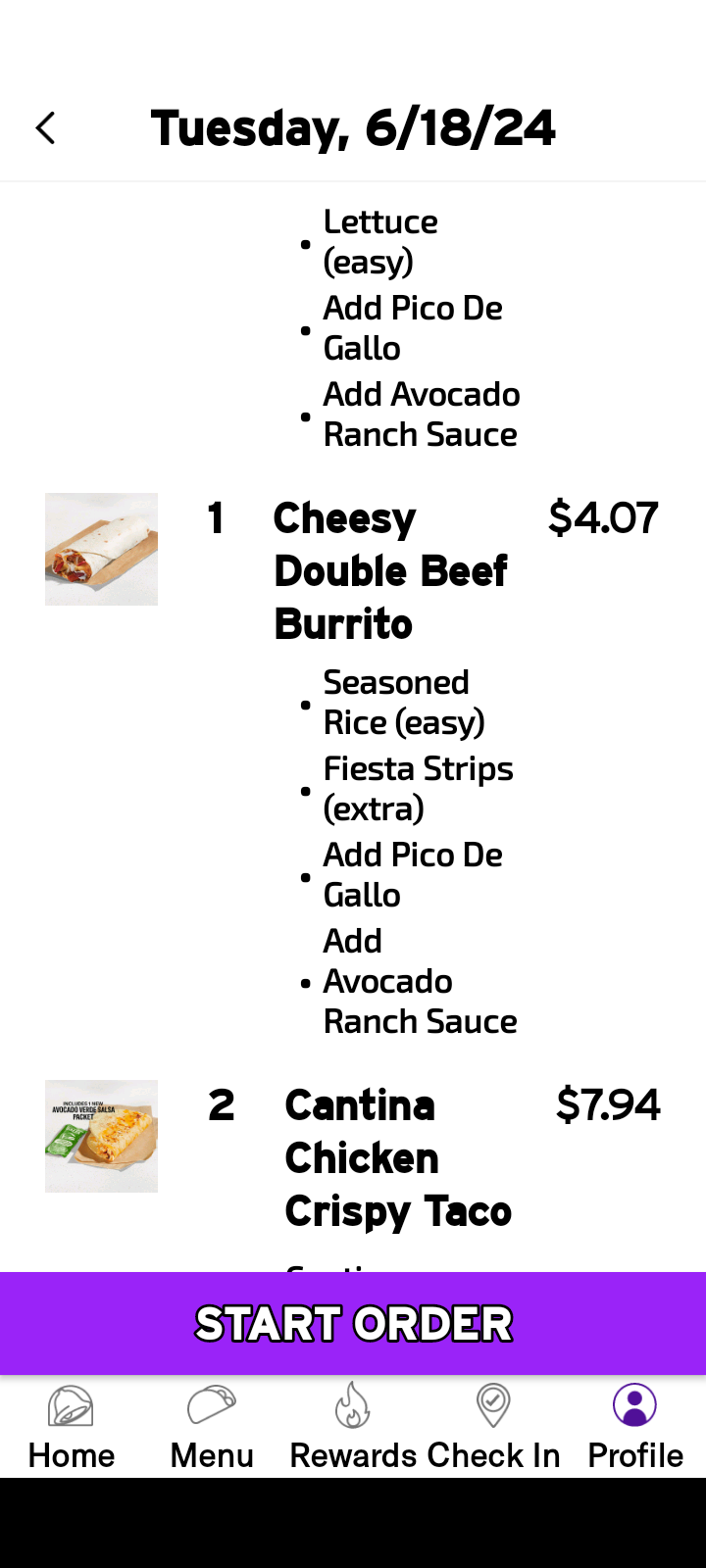Open Profile using the person icon
Screen dimensions: 706x1568
click(x=633, y=1405)
